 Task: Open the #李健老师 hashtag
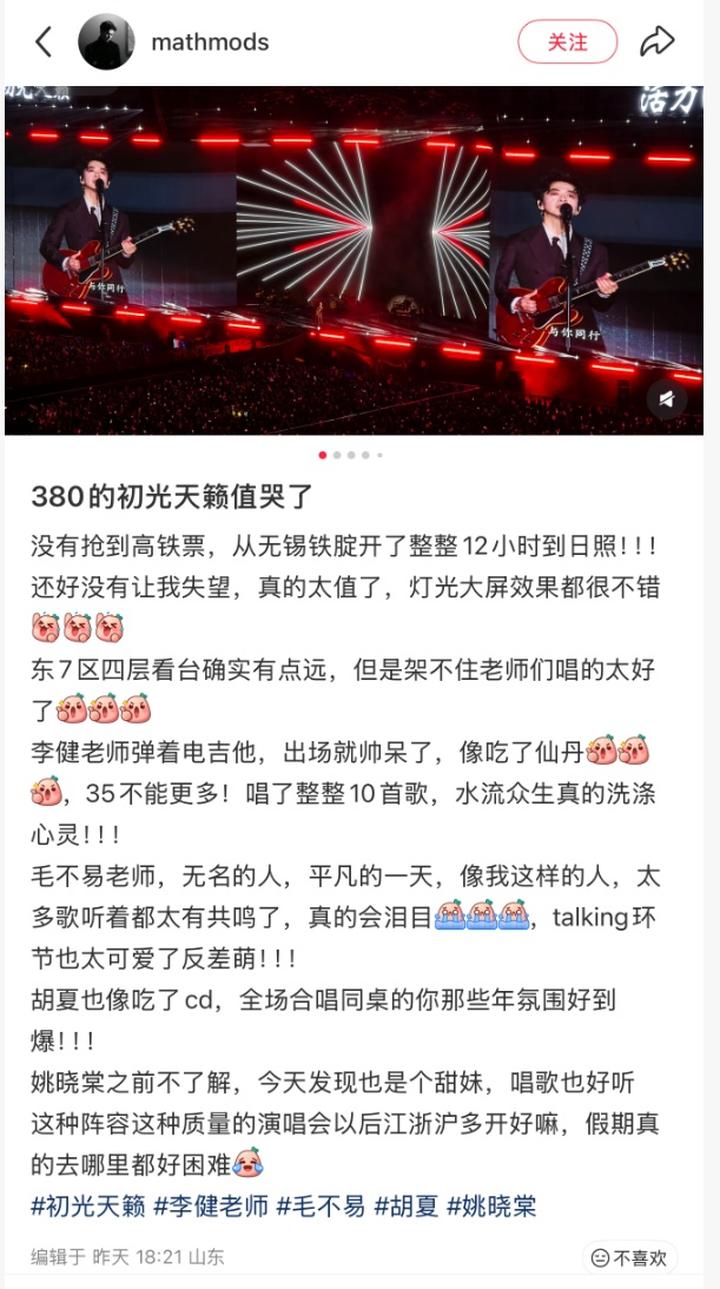tap(211, 1206)
